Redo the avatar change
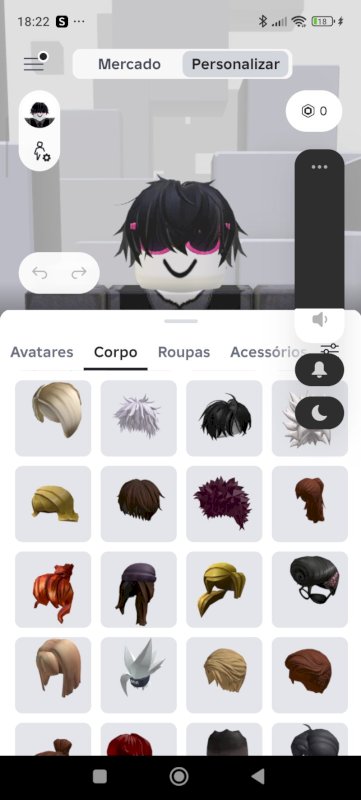361x800 pixels. point(79,273)
